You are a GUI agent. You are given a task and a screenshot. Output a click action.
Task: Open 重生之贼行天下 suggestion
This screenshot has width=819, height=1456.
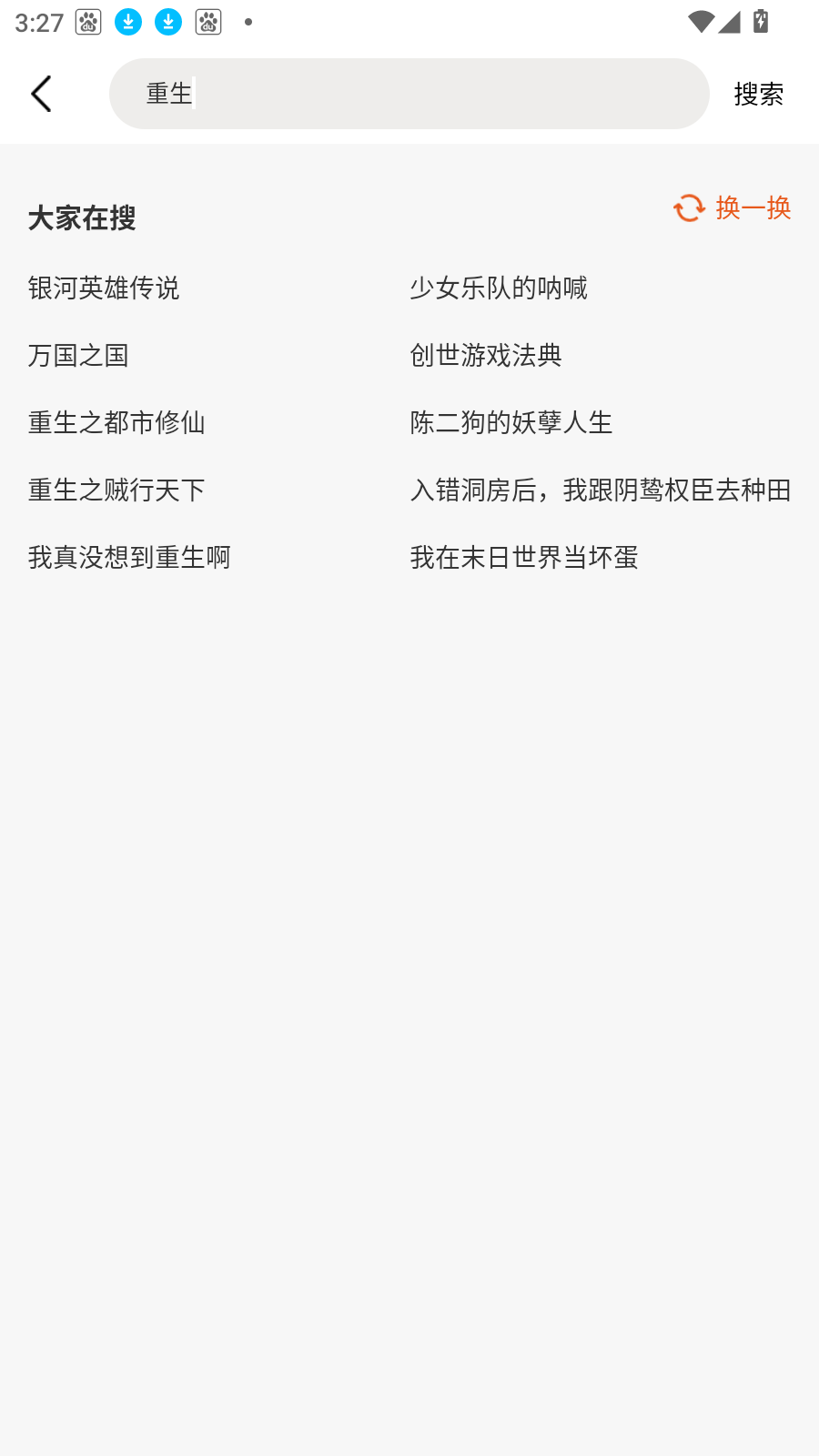pos(116,490)
